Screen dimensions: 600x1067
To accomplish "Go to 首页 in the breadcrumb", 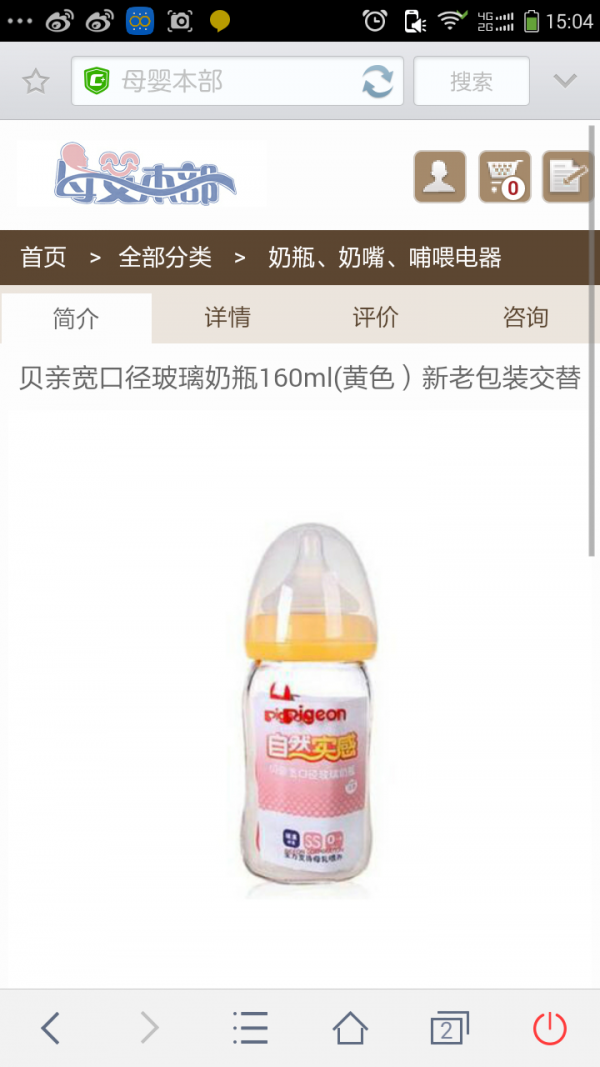I will point(44,258).
